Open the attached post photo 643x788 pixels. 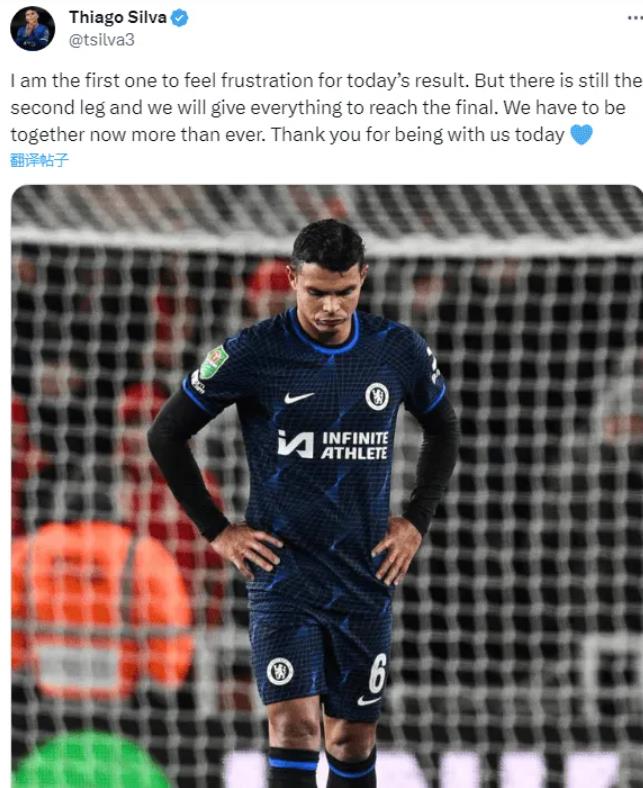point(326,486)
